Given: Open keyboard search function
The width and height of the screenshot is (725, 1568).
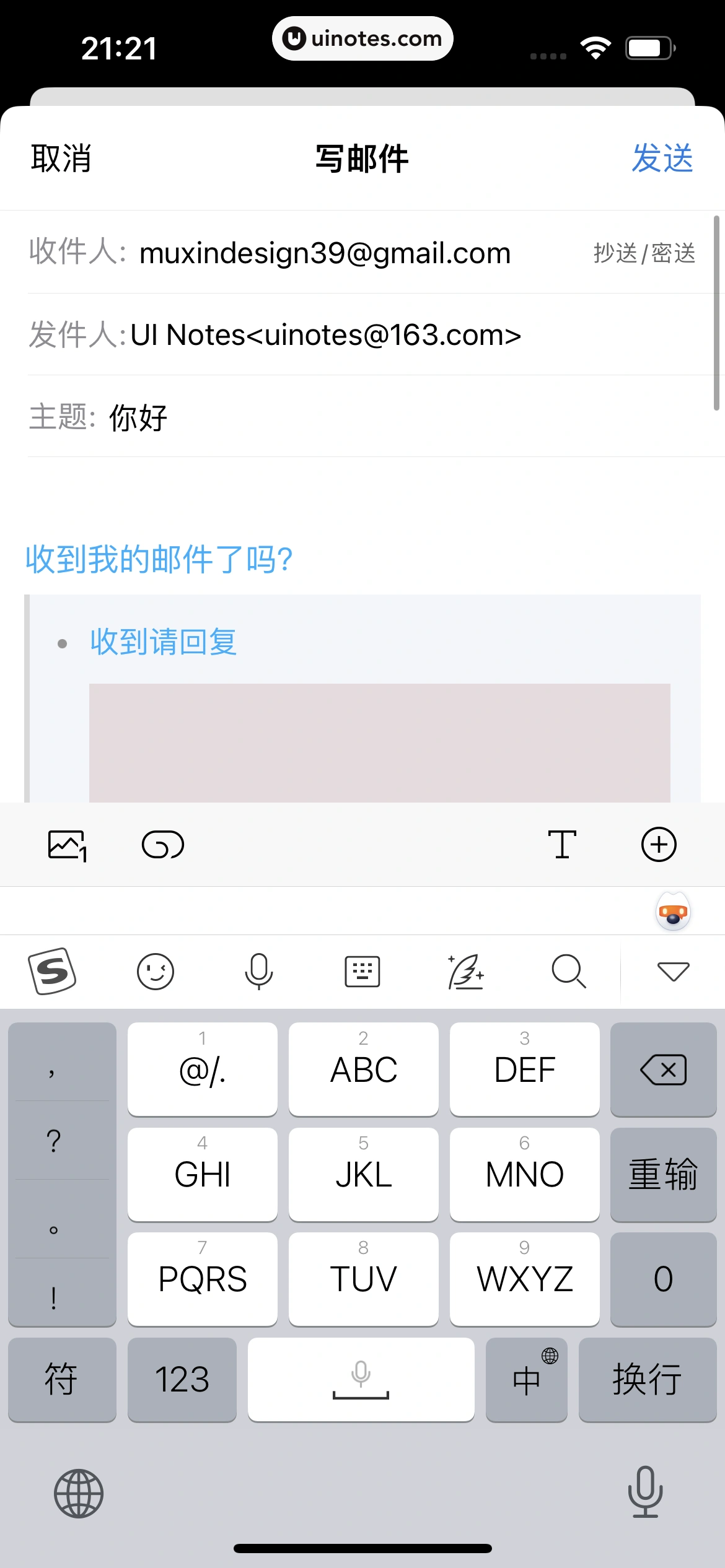Looking at the screenshot, I should (x=568, y=971).
